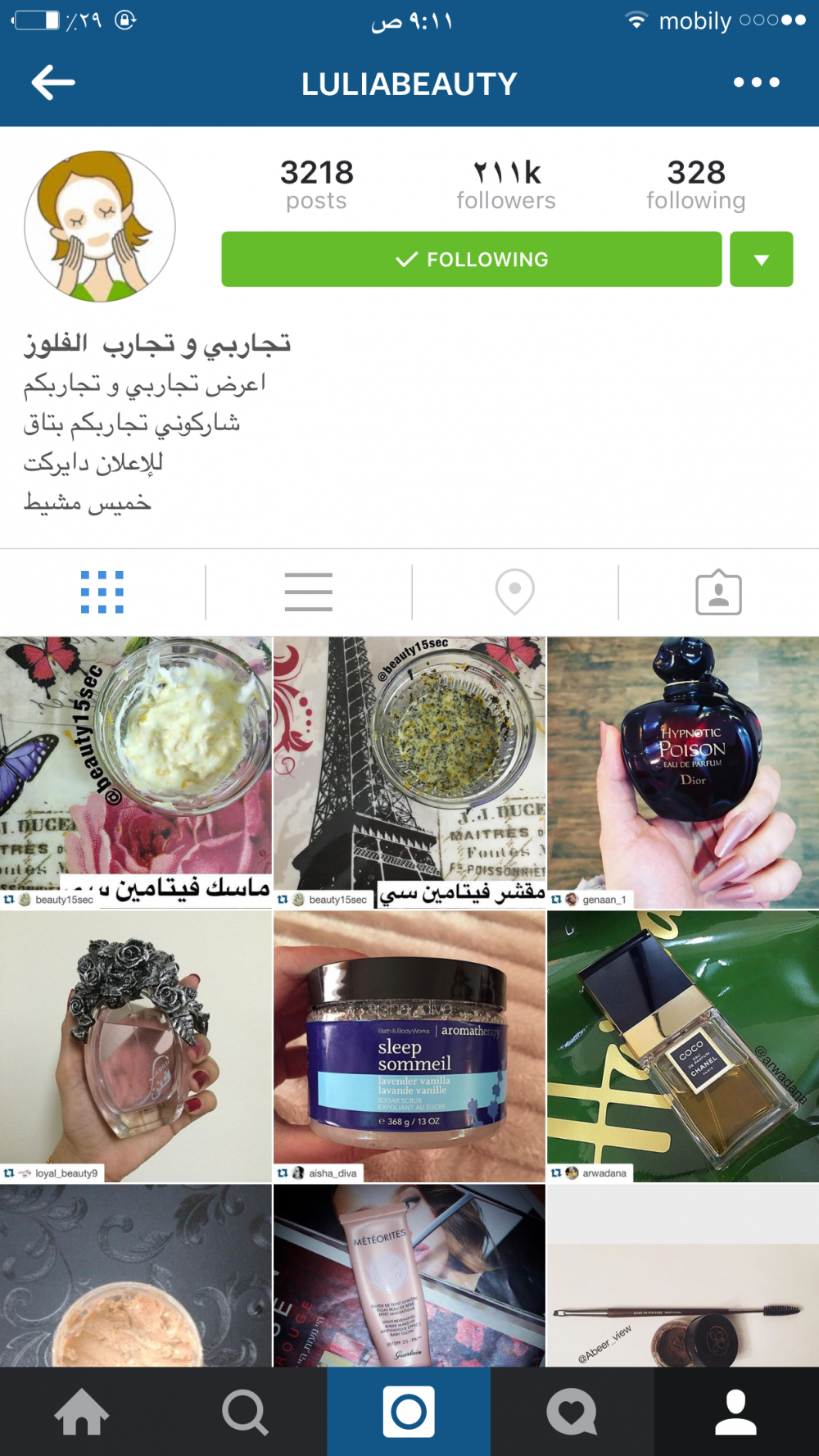Open the camera tab

409,1412
